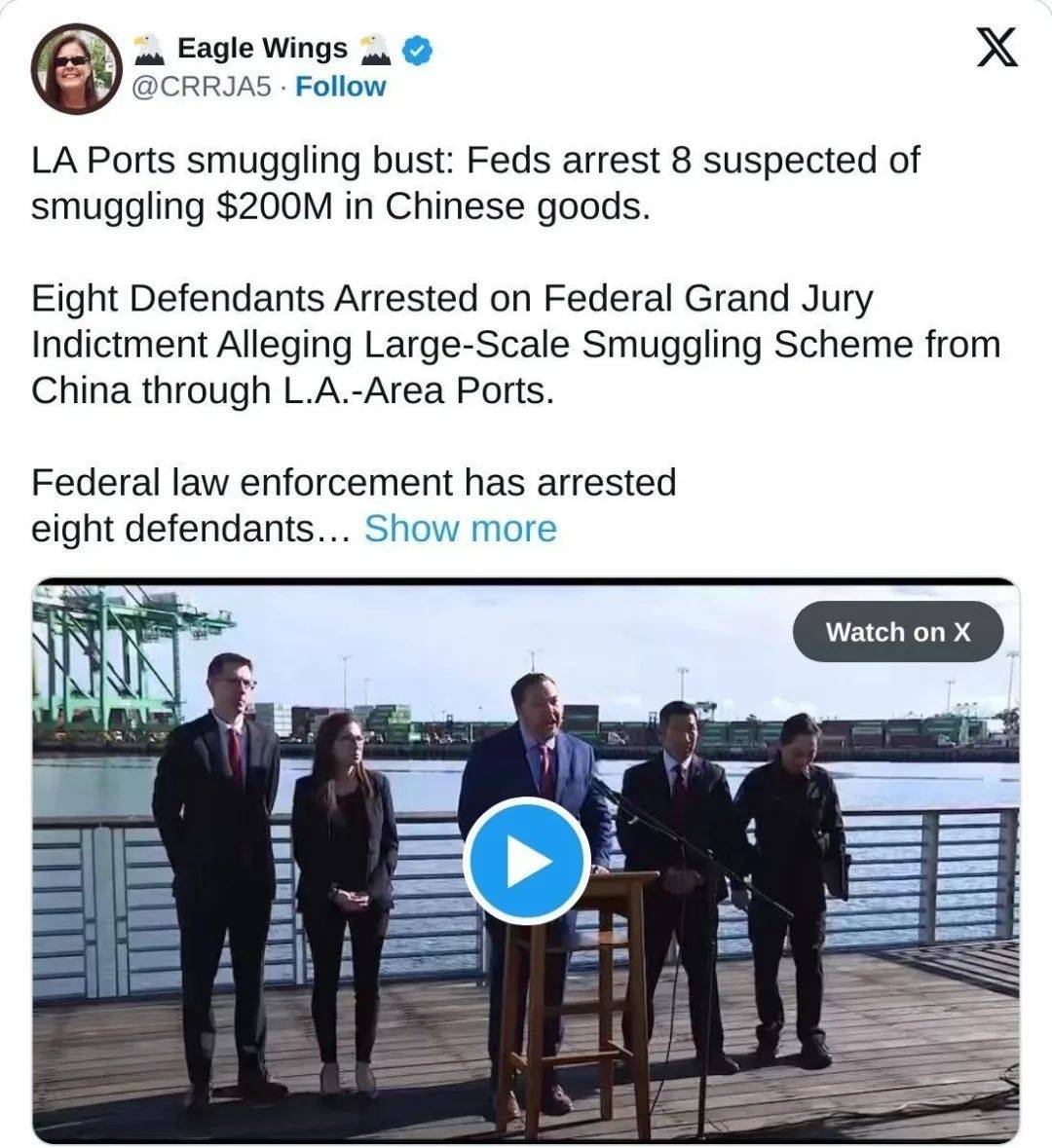The width and height of the screenshot is (1052, 1148).
Task: Follow the @CRRJA5 account
Action: (x=340, y=87)
